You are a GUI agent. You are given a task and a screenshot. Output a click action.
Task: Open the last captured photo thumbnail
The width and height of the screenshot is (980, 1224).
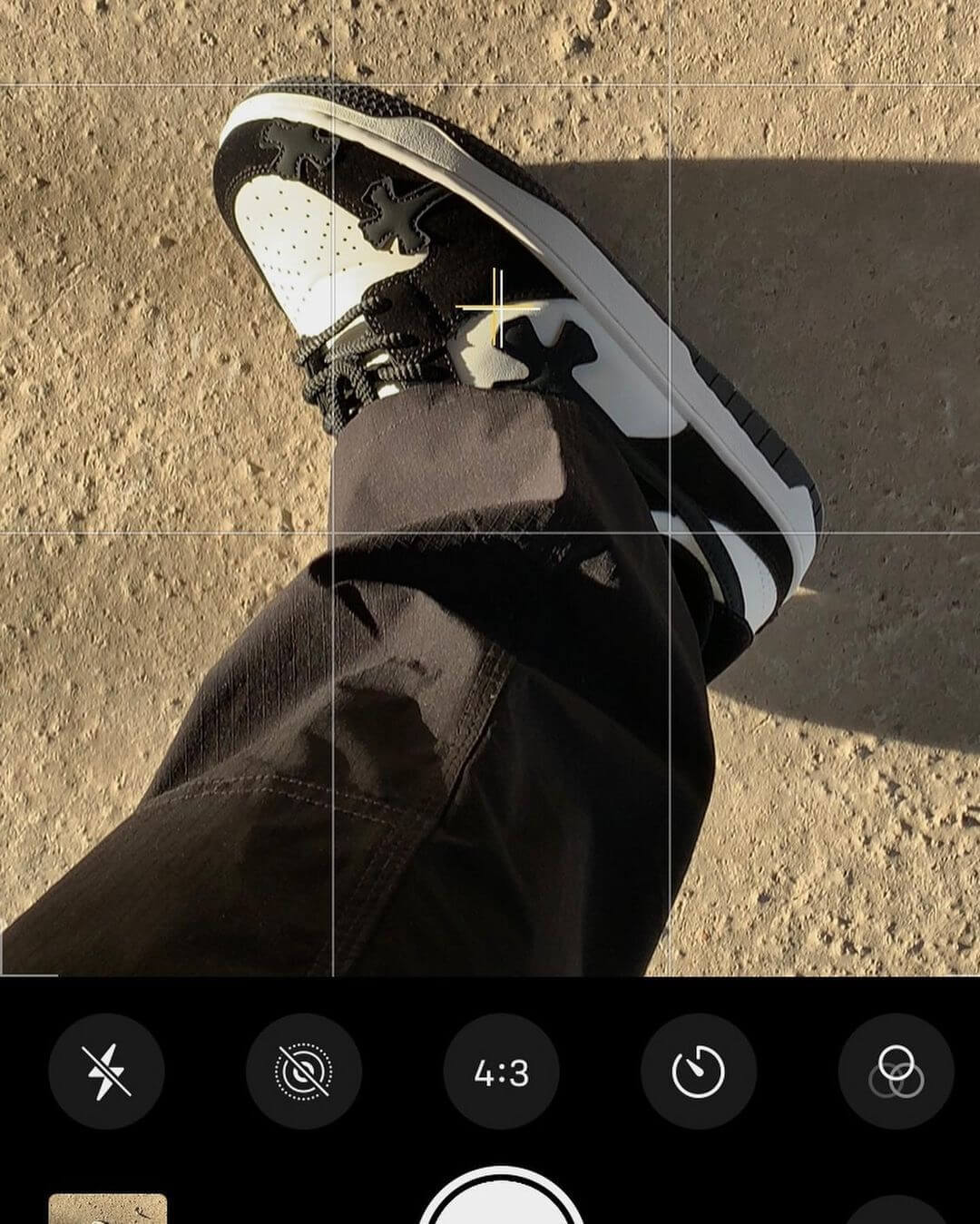tap(107, 1209)
